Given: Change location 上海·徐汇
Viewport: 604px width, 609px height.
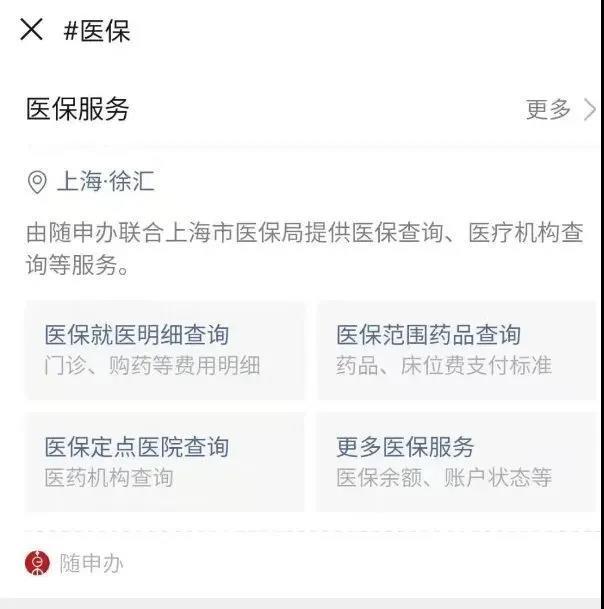Looking at the screenshot, I should [92, 182].
